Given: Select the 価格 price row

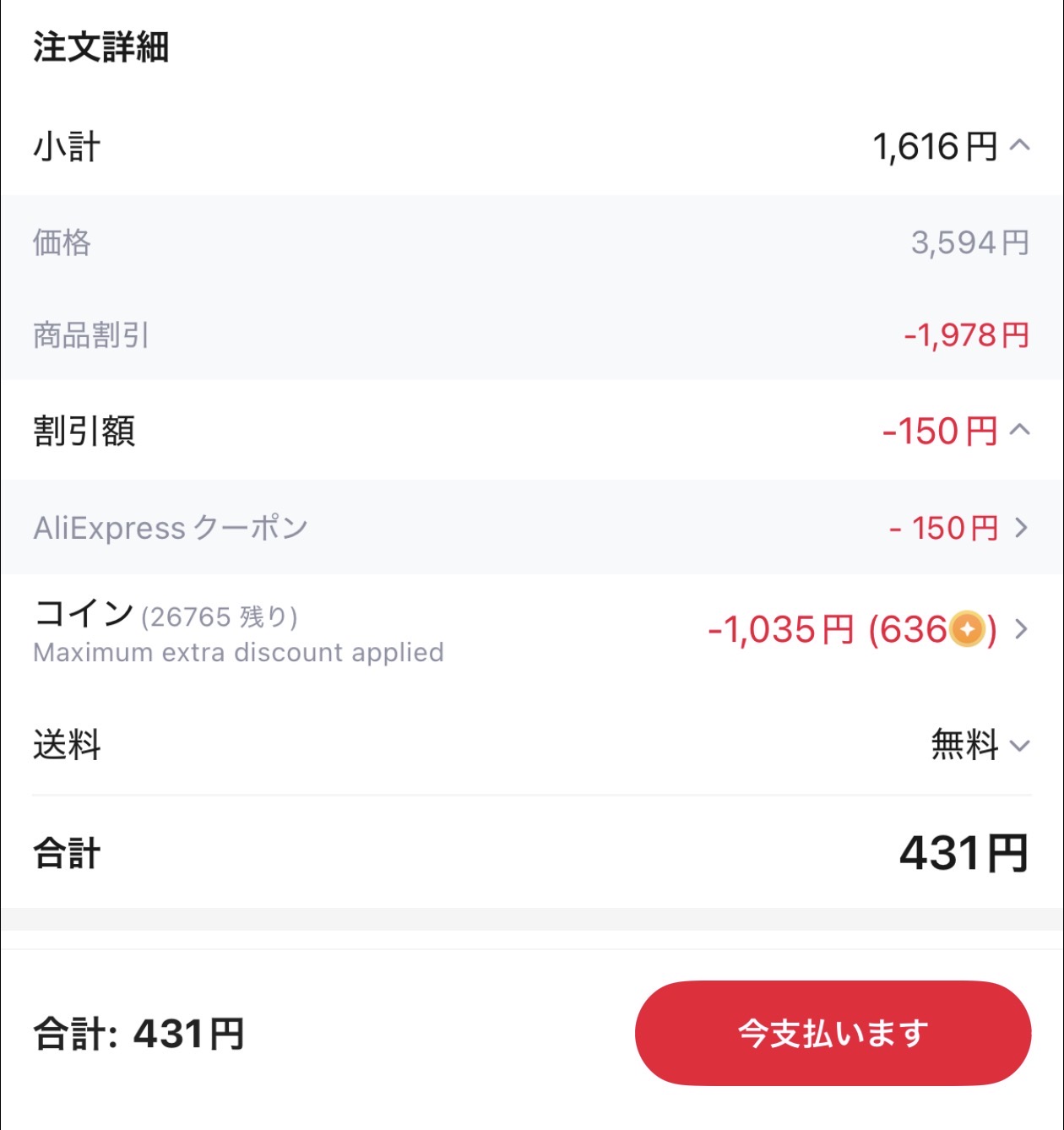Looking at the screenshot, I should (62, 243).
